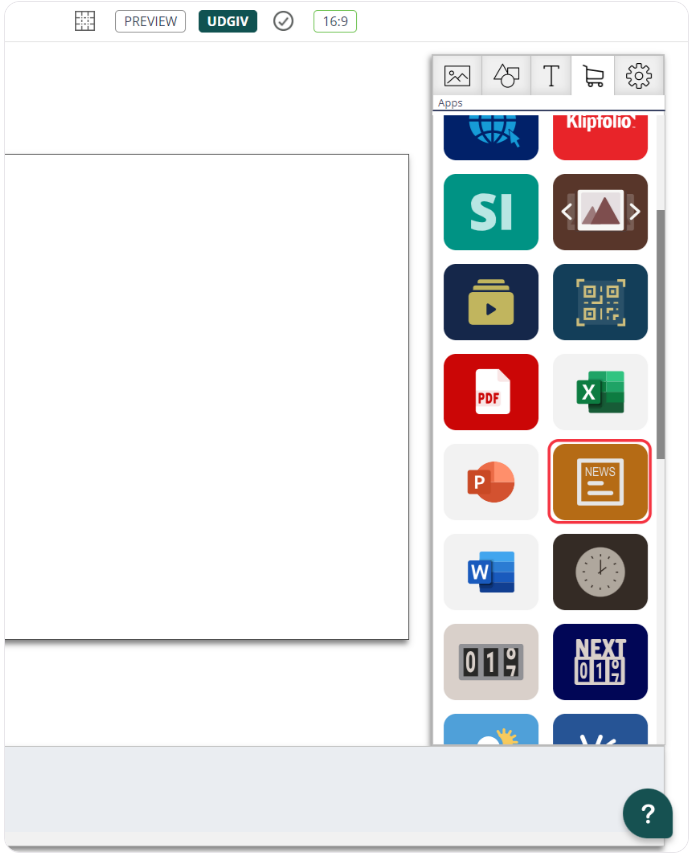Add the QR code app
Viewport: 696px width, 864px height.
pyautogui.click(x=600, y=302)
